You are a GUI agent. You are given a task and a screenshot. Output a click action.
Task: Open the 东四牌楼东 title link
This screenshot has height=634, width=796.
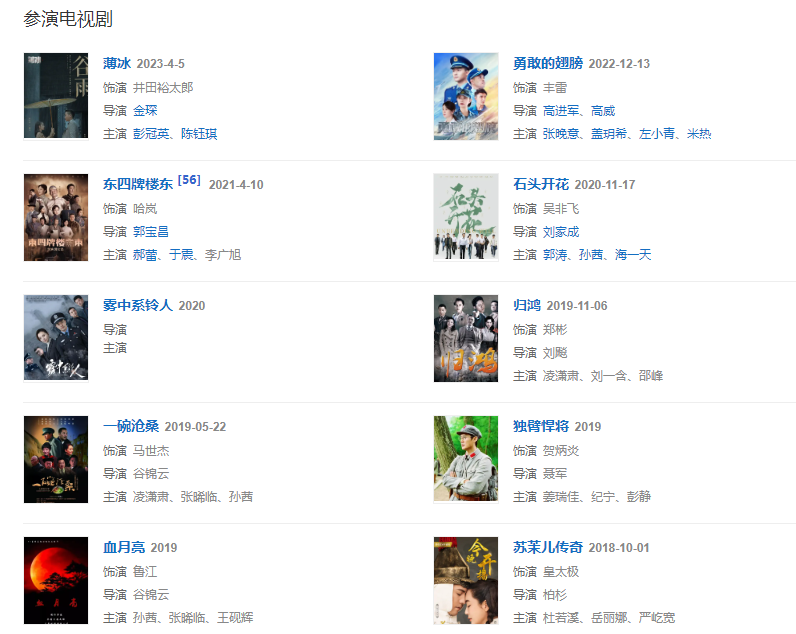(x=138, y=184)
